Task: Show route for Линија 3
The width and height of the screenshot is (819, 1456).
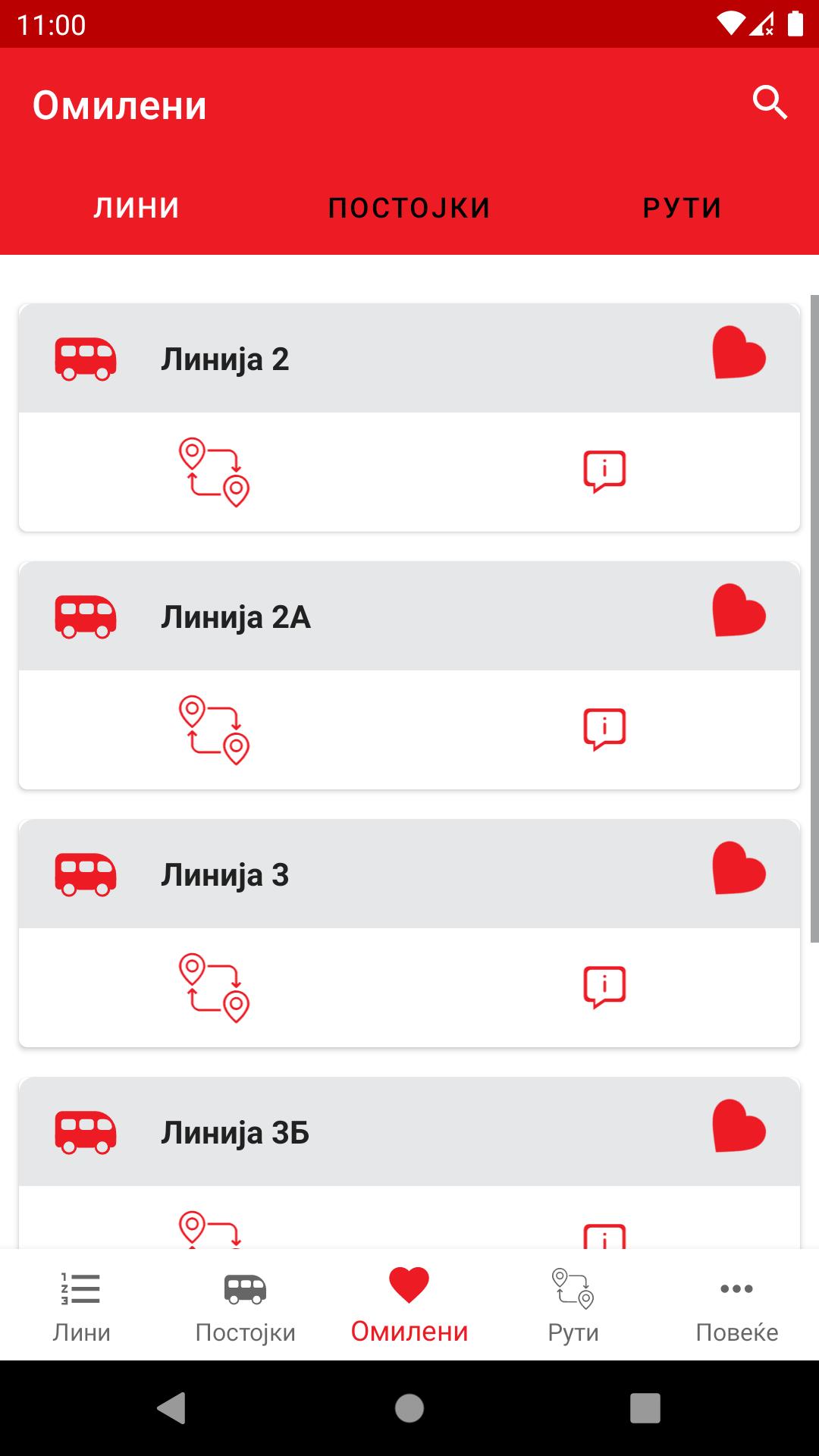Action: [x=214, y=988]
